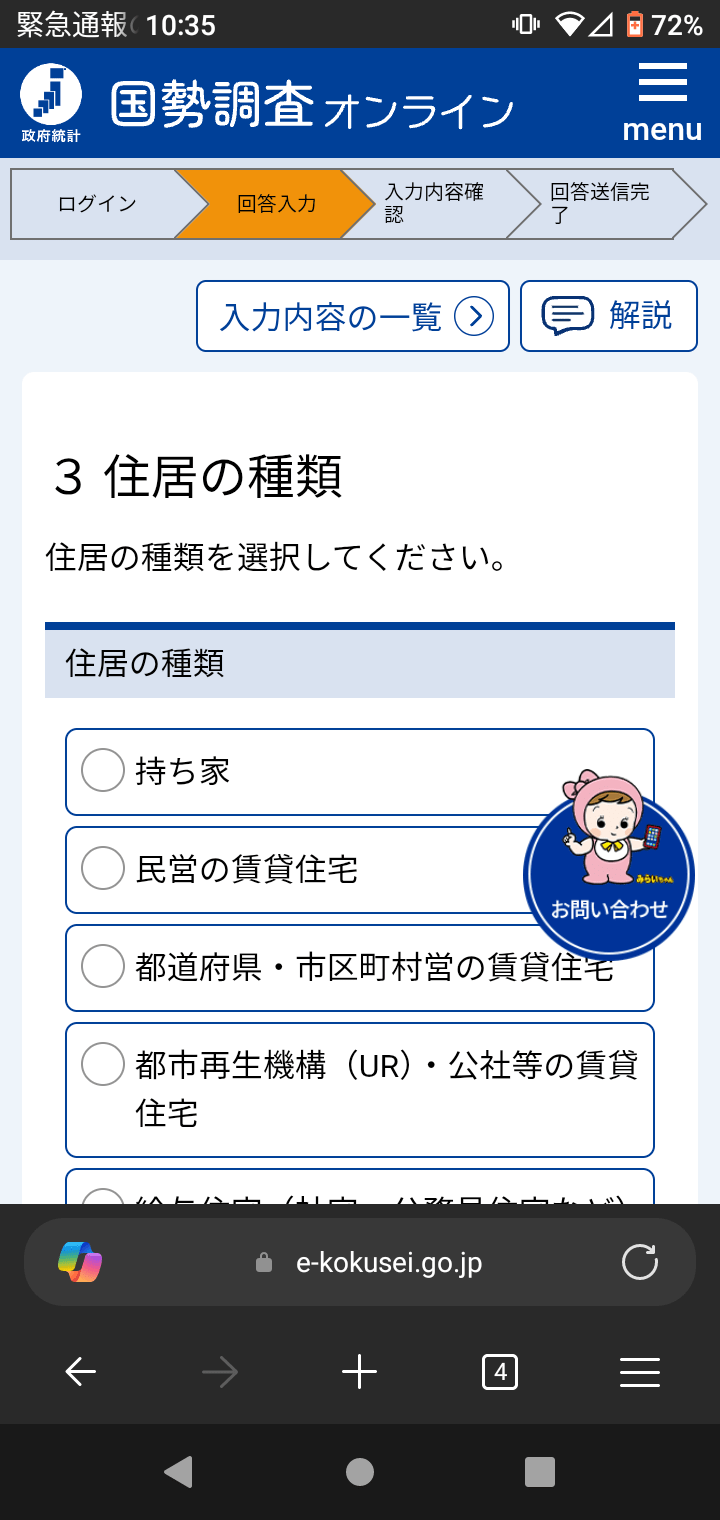This screenshot has height=1520, width=720.
Task: View the four open tabs
Action: 500,1373
